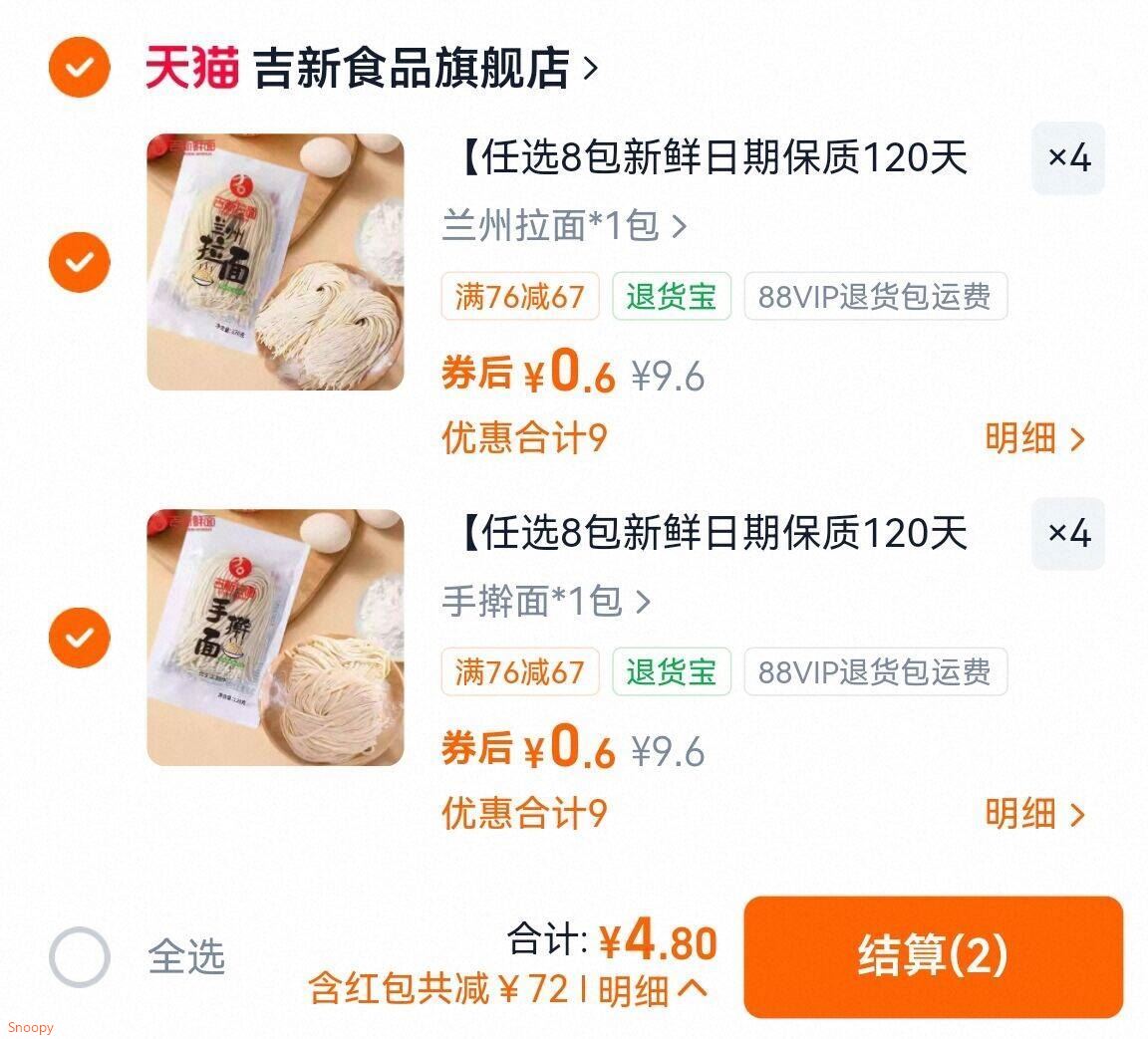View 明细 discount details for 手擀面
Viewport: 1148px width, 1039px height.
click(1034, 814)
